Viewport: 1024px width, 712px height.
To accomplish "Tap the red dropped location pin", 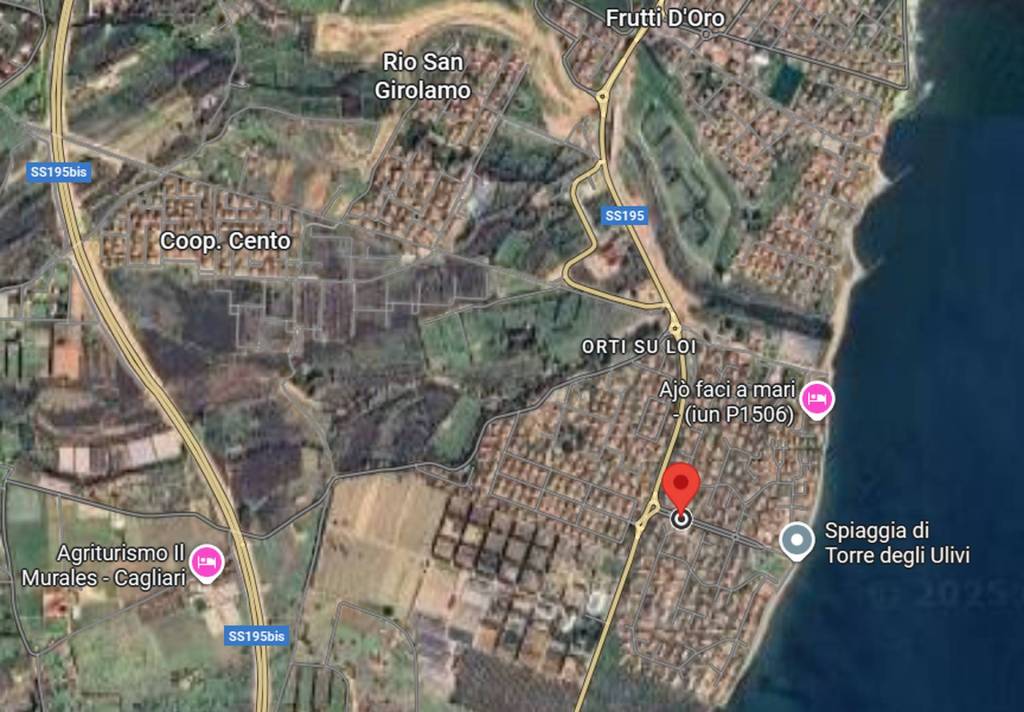I will [x=681, y=486].
